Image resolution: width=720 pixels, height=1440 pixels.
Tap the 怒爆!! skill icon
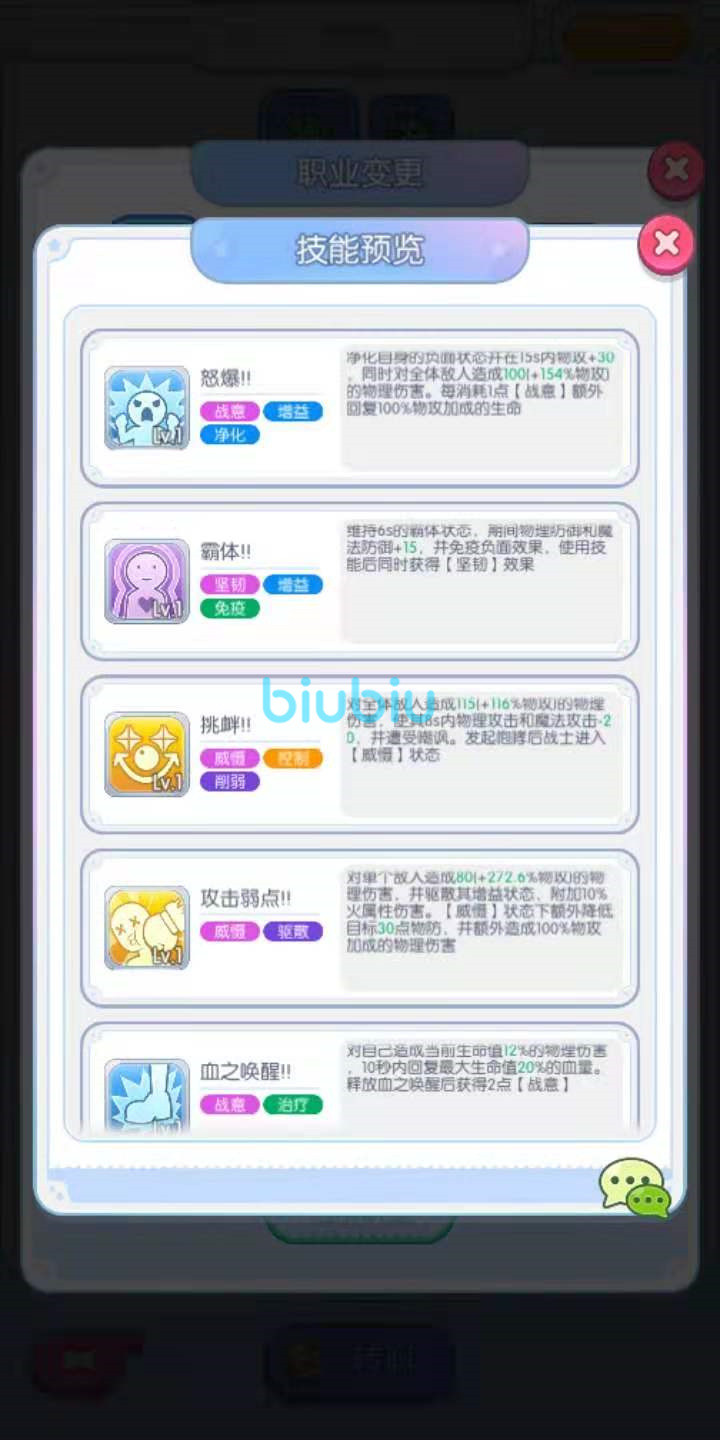(147, 408)
